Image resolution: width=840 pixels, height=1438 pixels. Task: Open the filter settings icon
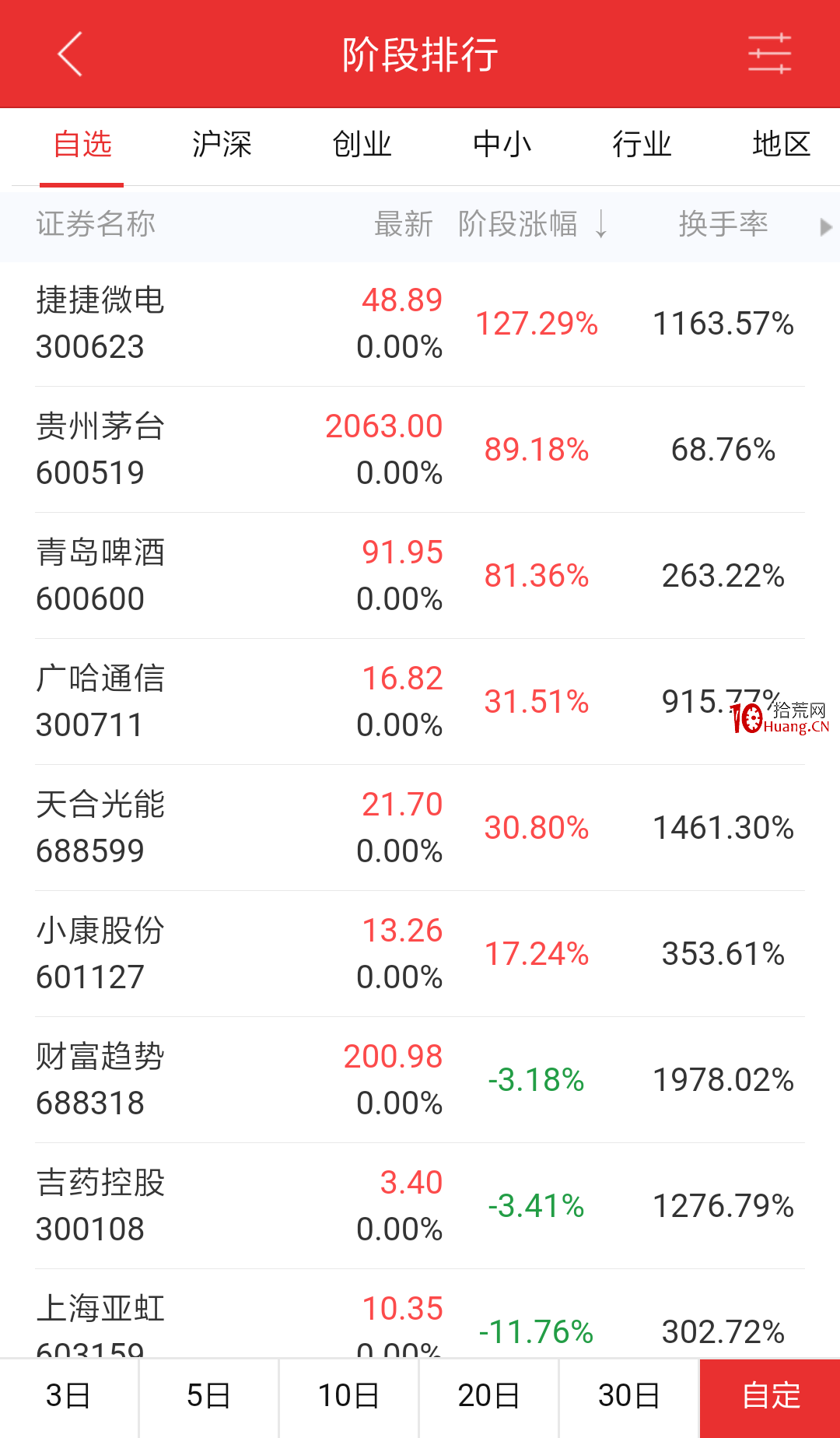pos(769,54)
